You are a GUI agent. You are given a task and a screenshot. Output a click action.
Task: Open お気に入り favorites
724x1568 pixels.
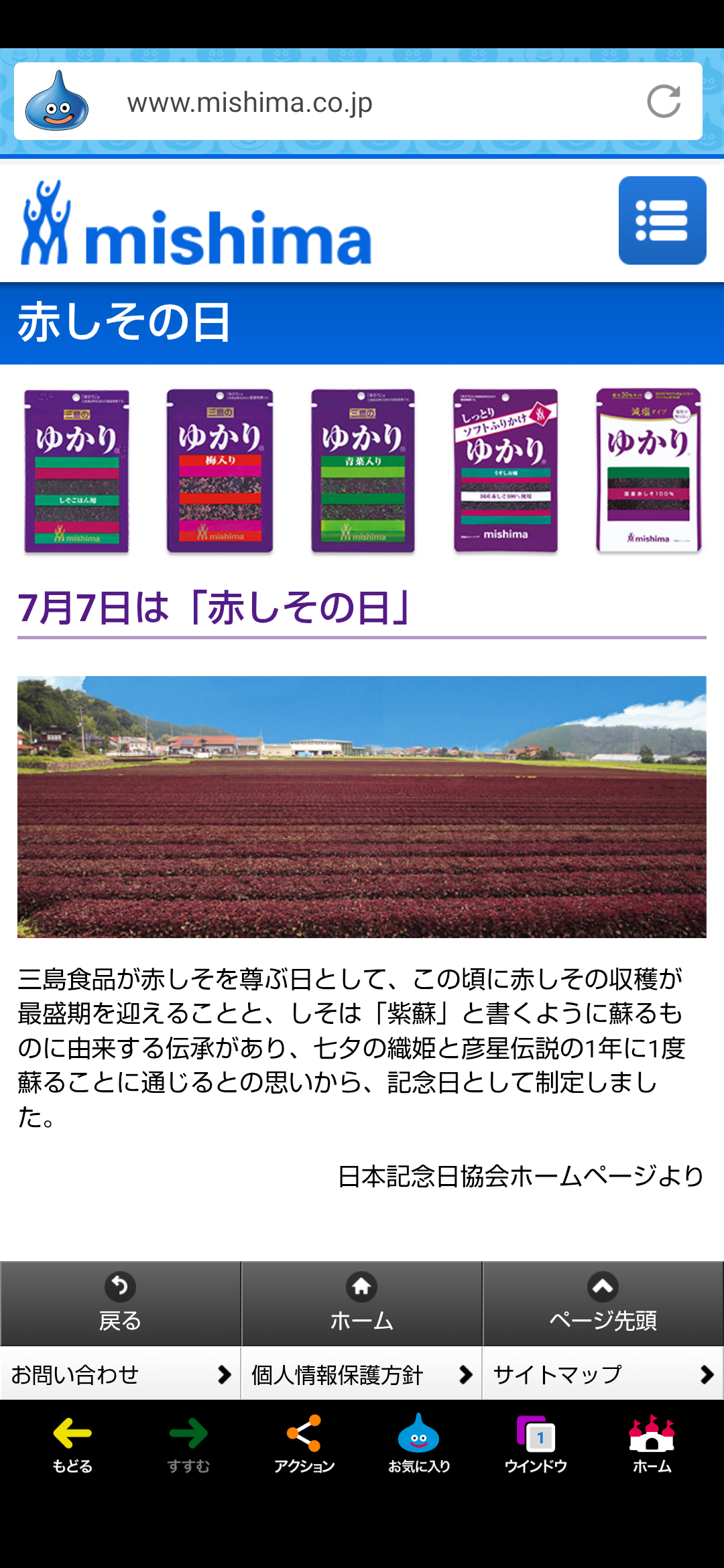(x=419, y=1445)
